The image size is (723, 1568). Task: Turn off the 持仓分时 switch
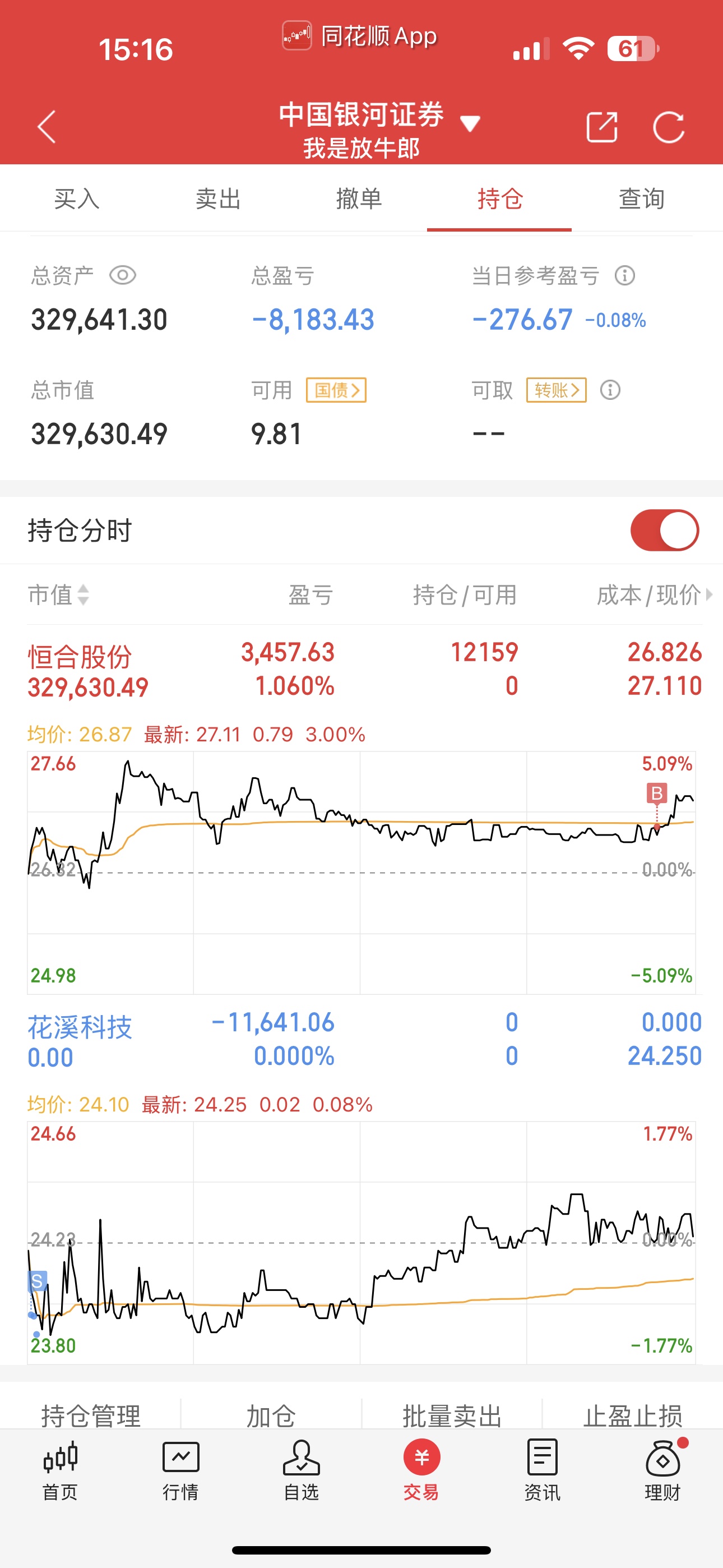pos(664,529)
